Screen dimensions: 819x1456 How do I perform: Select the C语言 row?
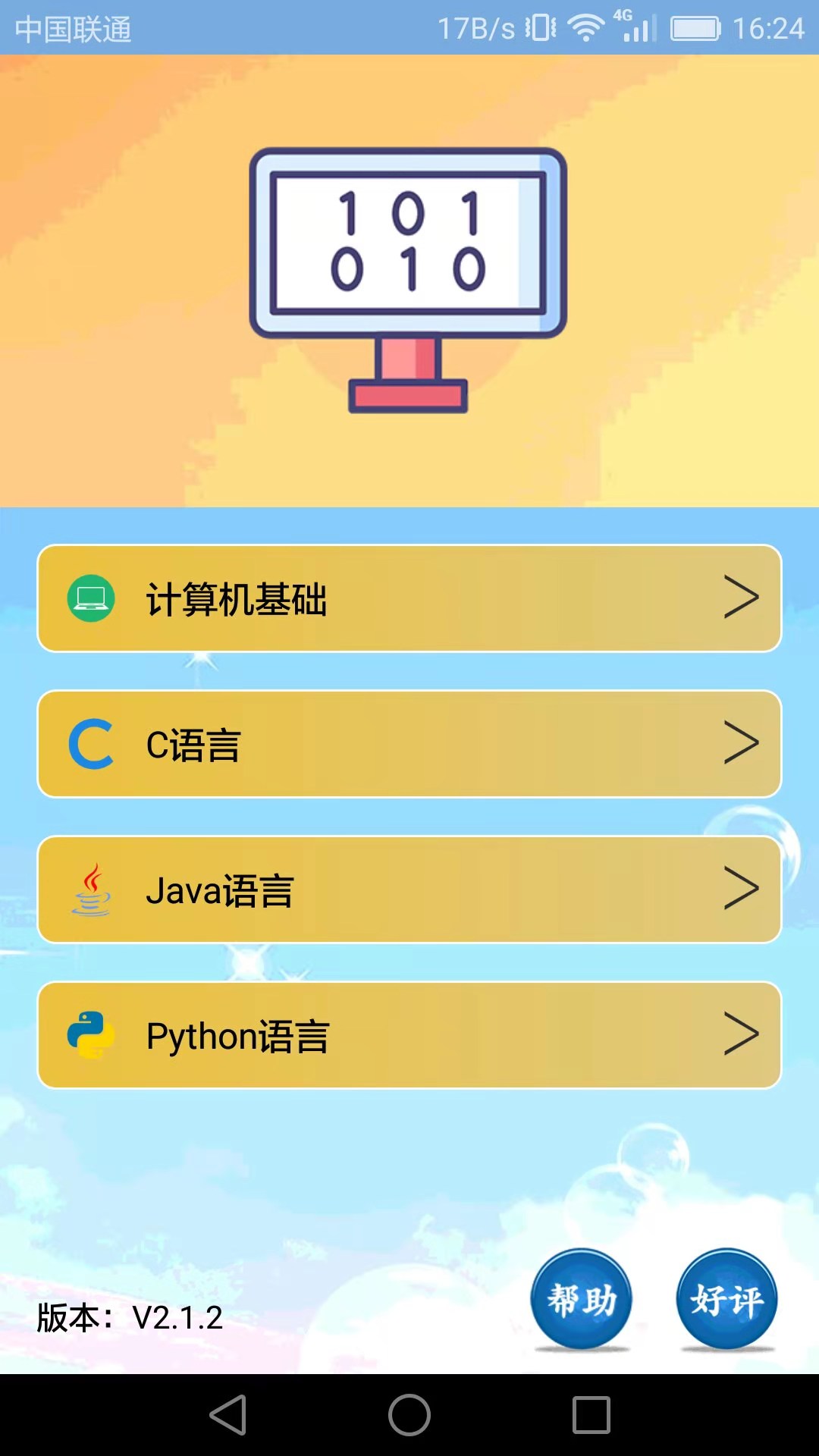(409, 744)
